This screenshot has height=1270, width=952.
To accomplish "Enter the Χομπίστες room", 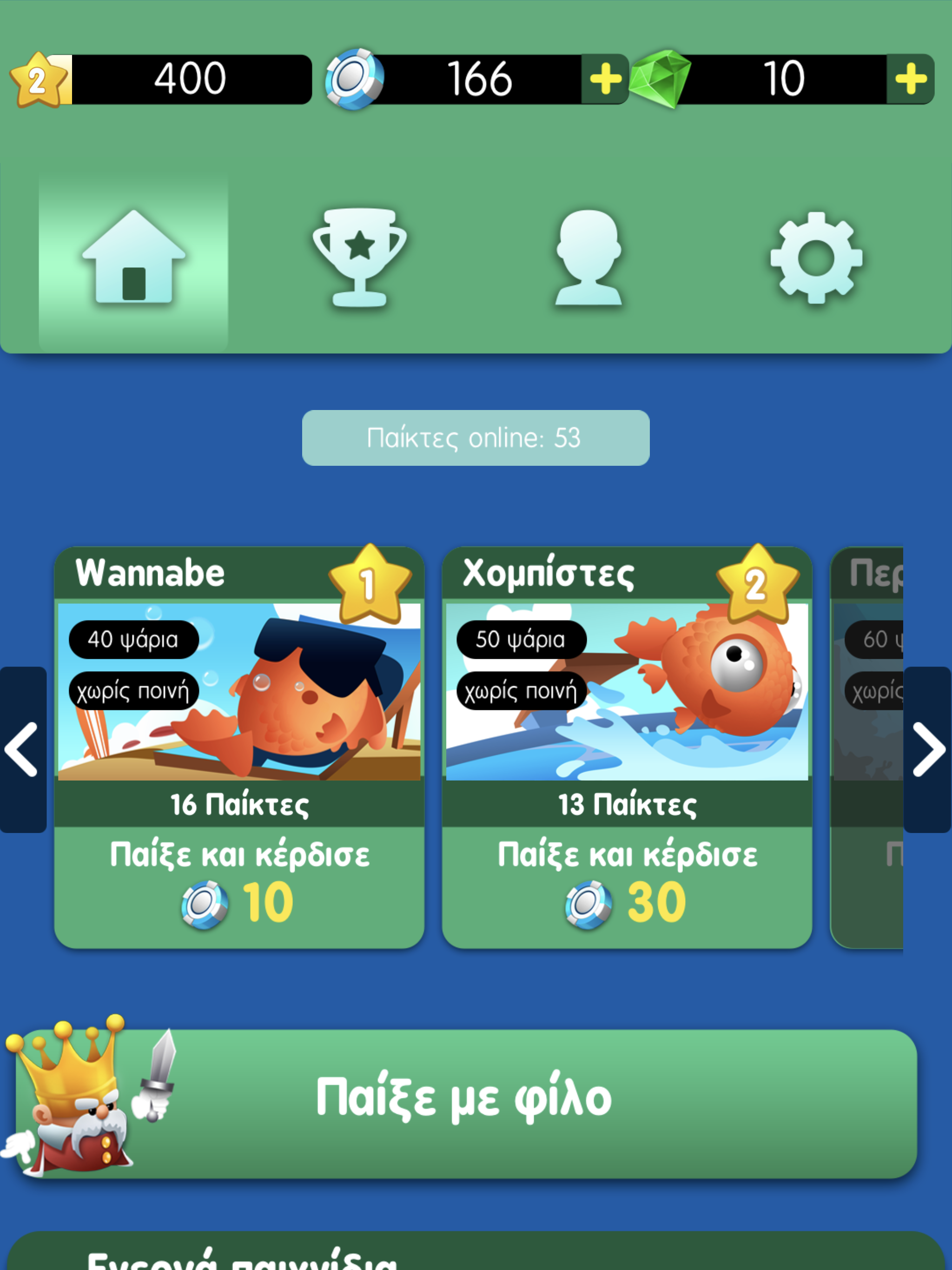I will coord(627,747).
